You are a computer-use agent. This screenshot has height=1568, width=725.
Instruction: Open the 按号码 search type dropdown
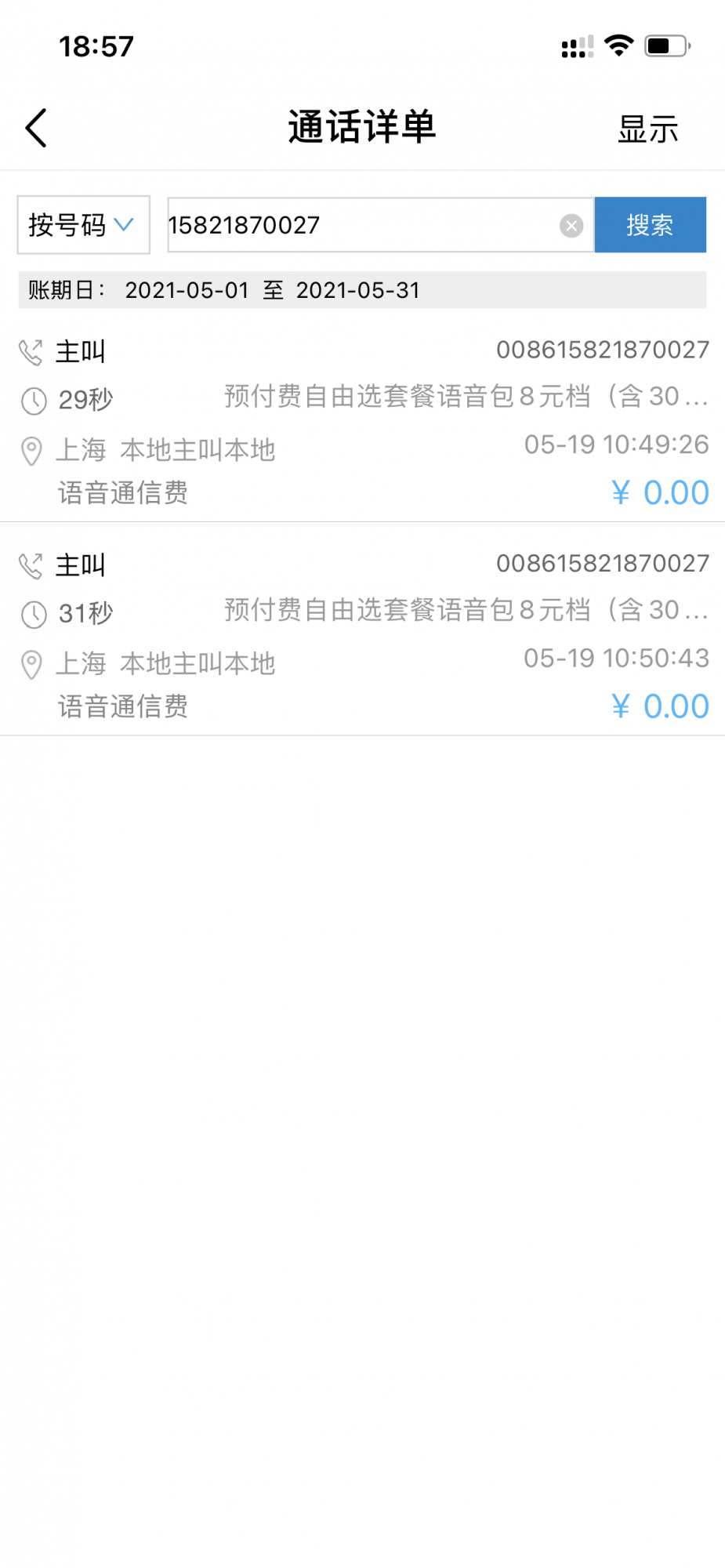click(x=83, y=225)
